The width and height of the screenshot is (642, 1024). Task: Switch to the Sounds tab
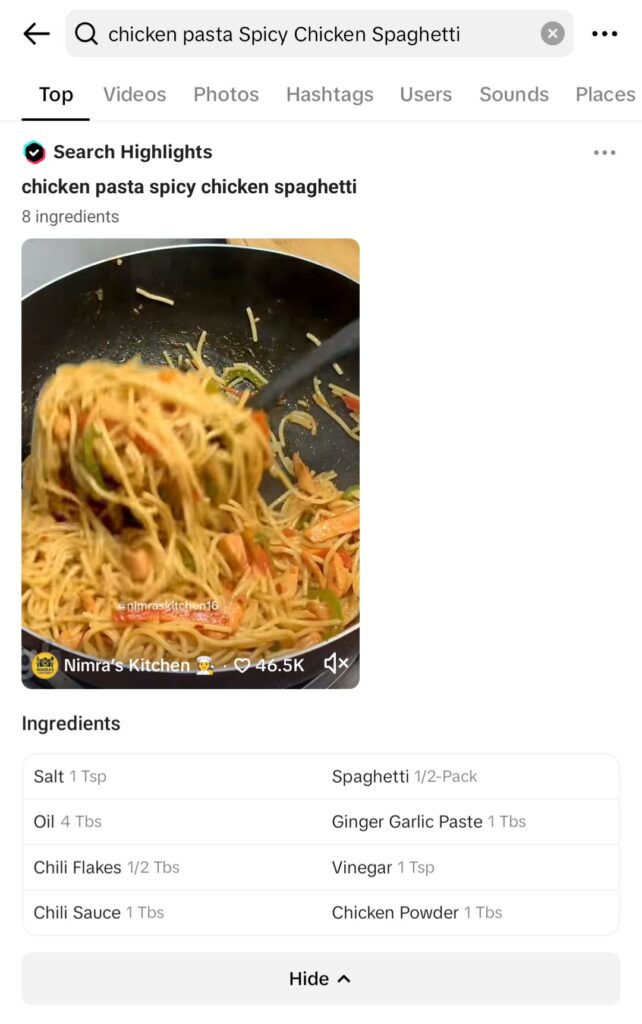pyautogui.click(x=513, y=94)
